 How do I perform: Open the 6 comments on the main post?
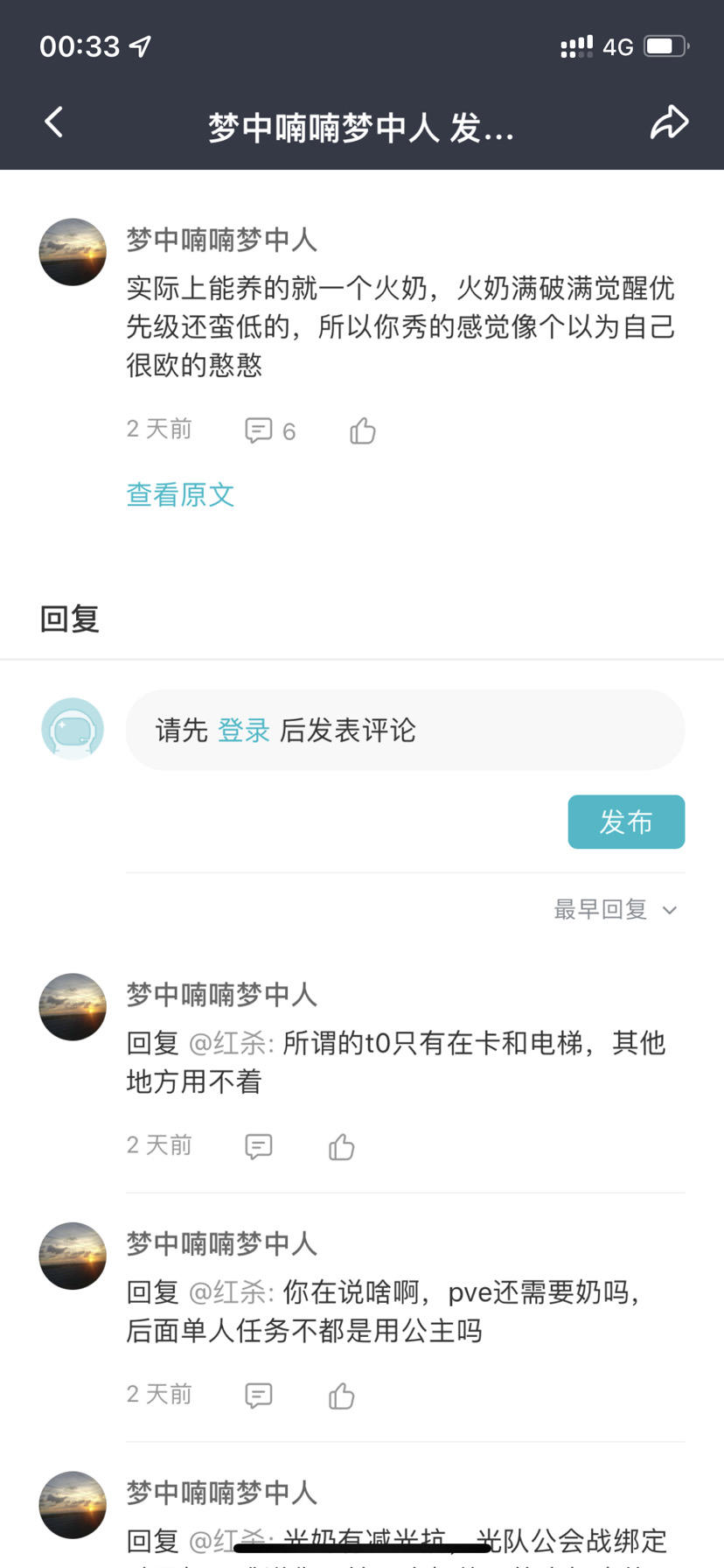(x=270, y=430)
